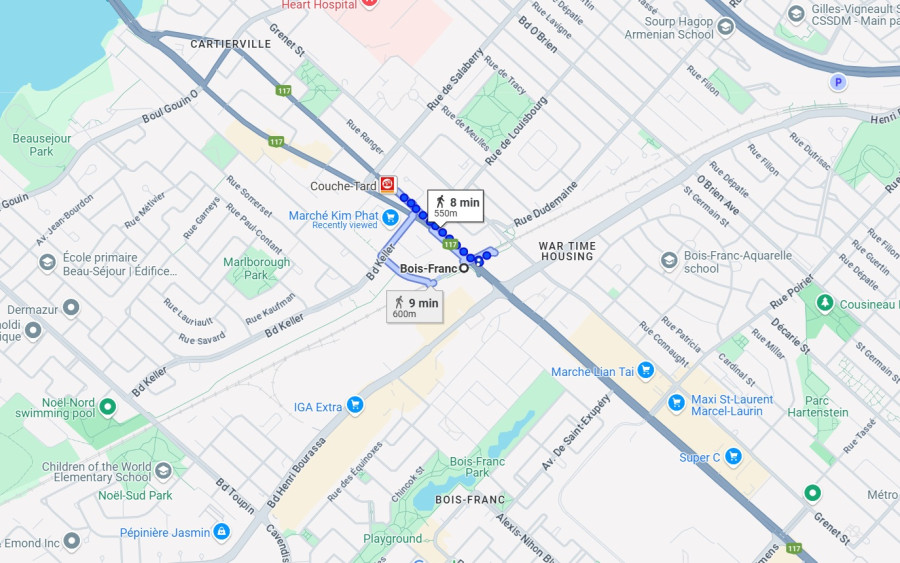Open Super C store marker
The height and width of the screenshot is (563, 900).
click(x=734, y=457)
